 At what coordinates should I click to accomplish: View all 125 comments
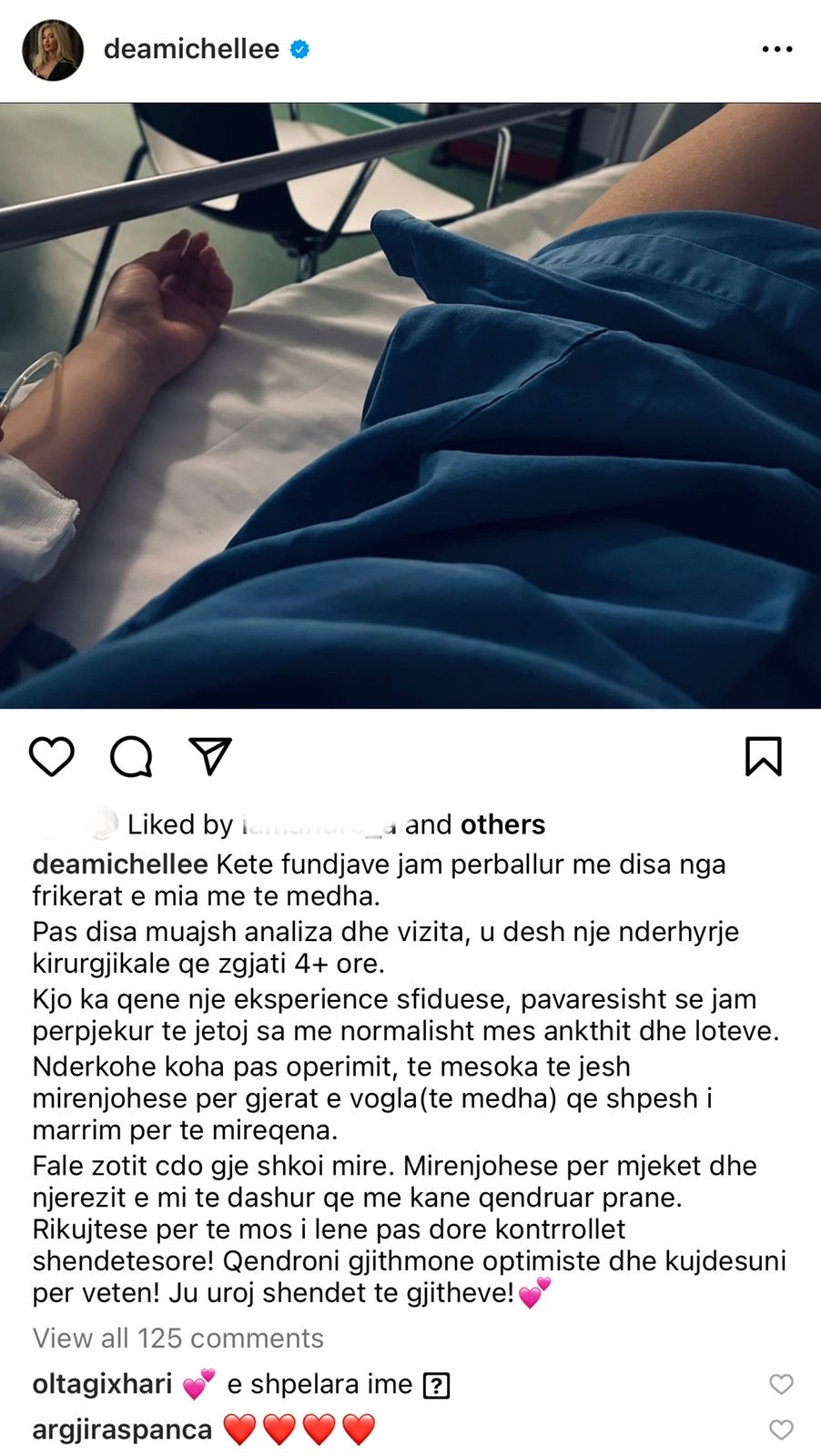pyautogui.click(x=178, y=1338)
